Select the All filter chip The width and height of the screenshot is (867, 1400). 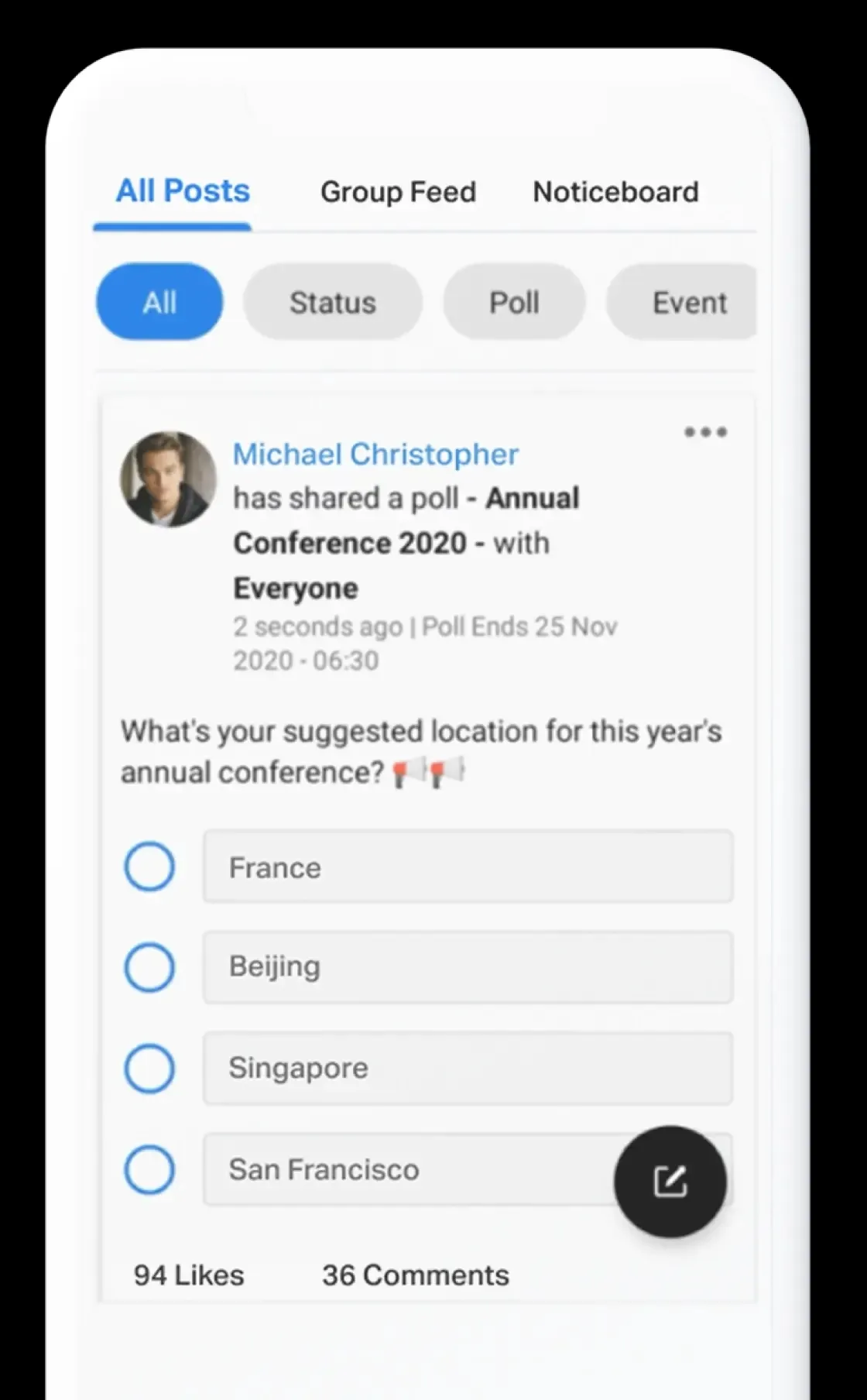pyautogui.click(x=159, y=302)
